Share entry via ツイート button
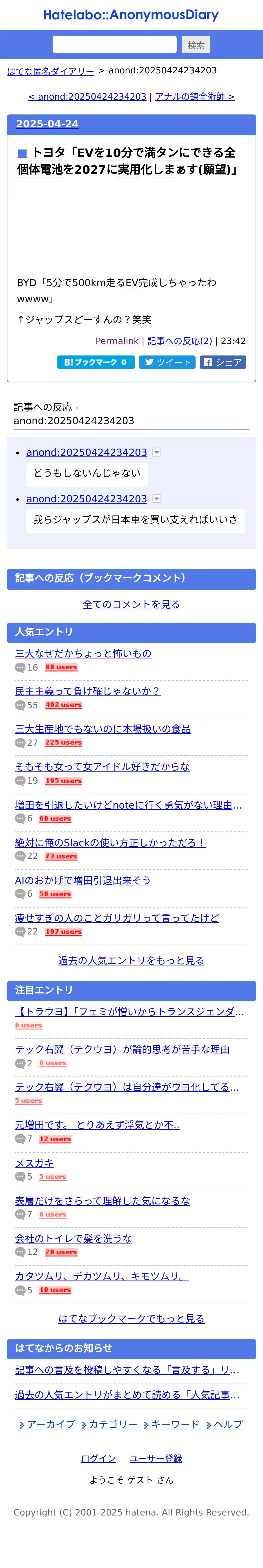Viewport: 263px width, 1568px height. coord(167,362)
